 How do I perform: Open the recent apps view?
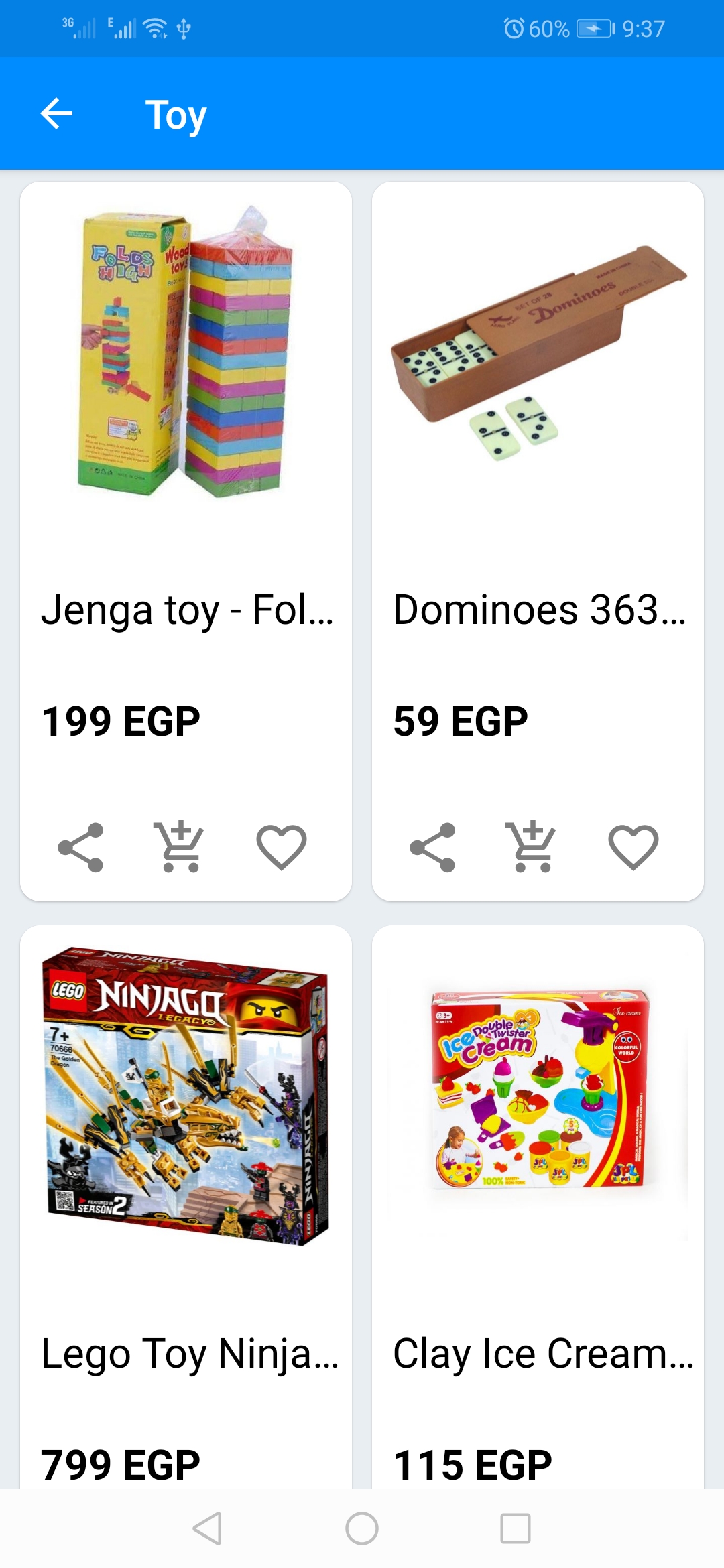pos(516,1528)
